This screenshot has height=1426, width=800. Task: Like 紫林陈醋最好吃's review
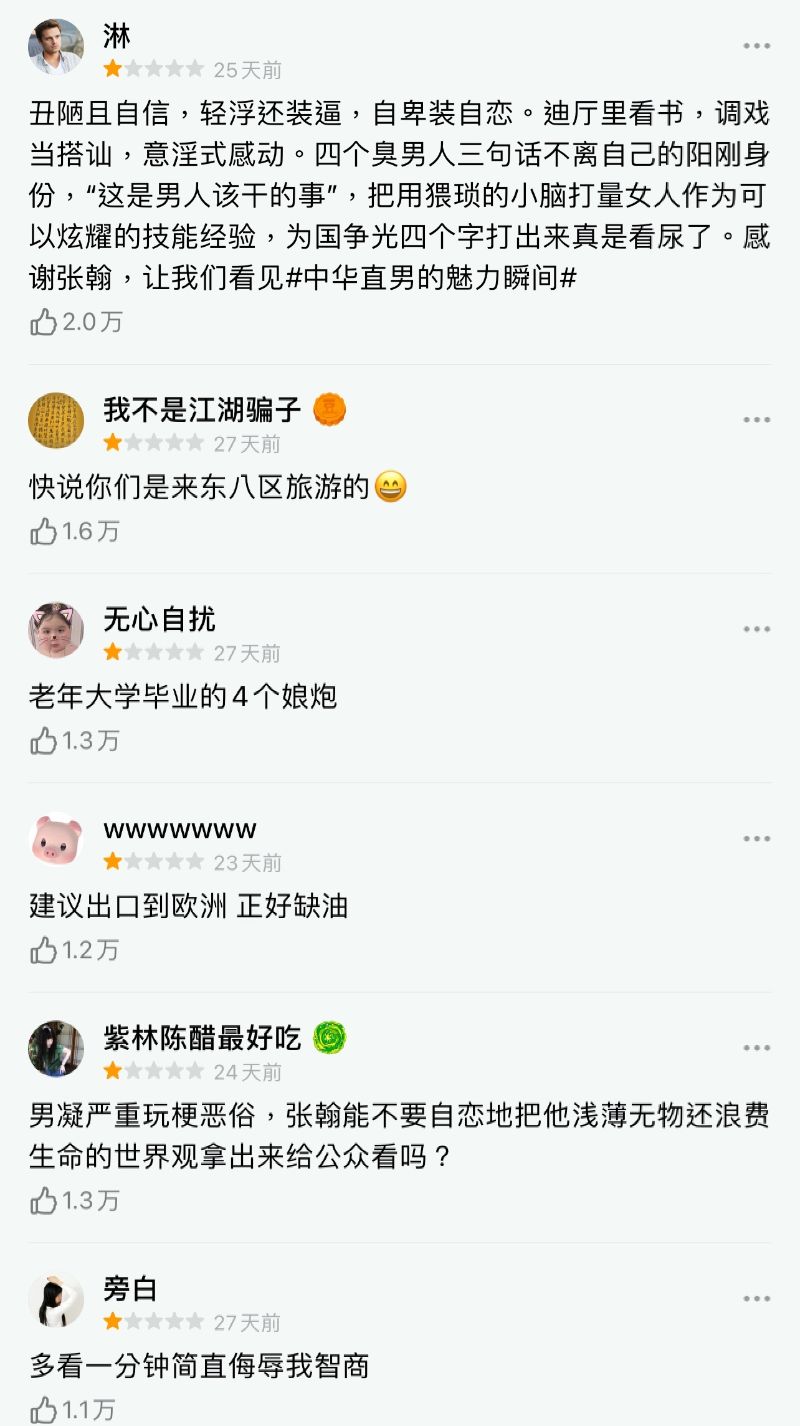[x=43, y=1201]
